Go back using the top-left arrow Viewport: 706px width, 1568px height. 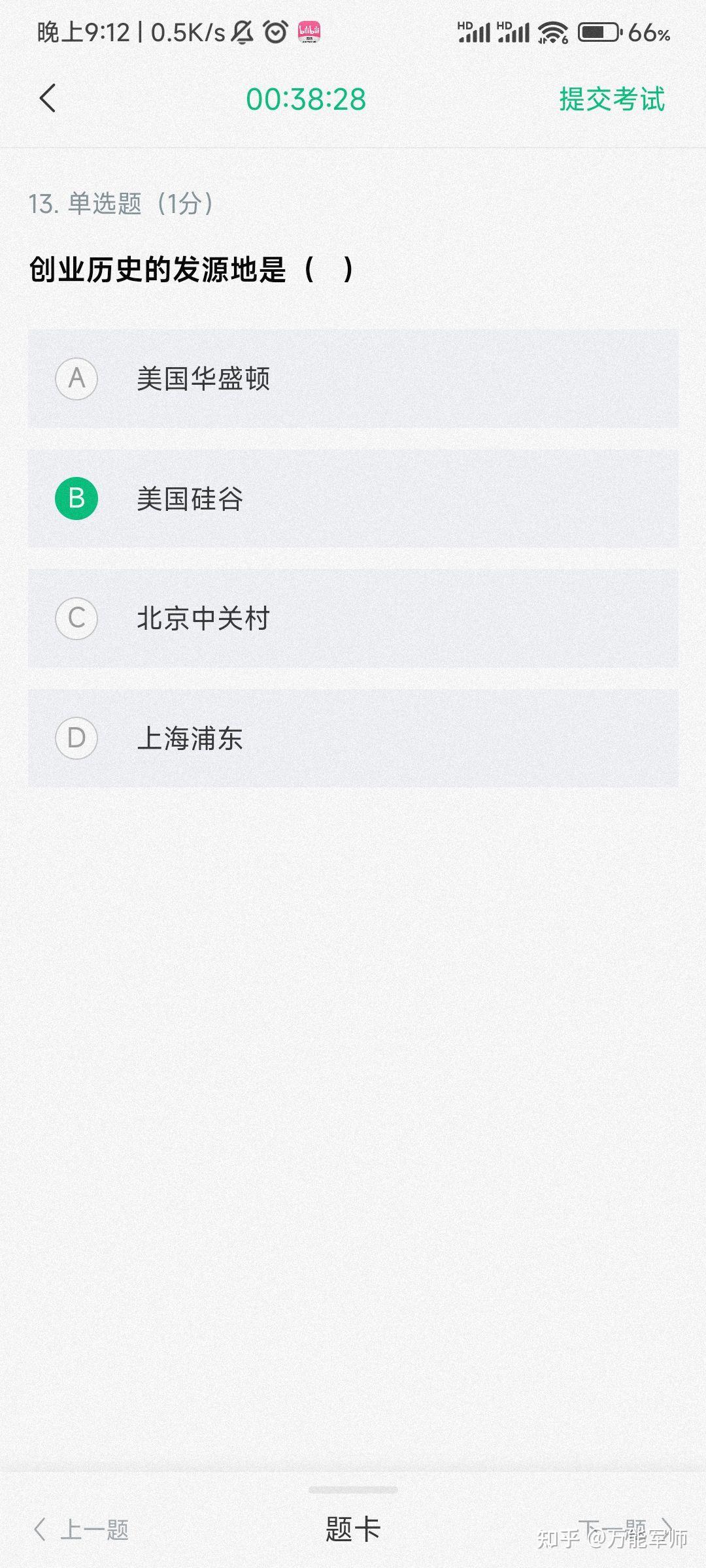tap(48, 99)
